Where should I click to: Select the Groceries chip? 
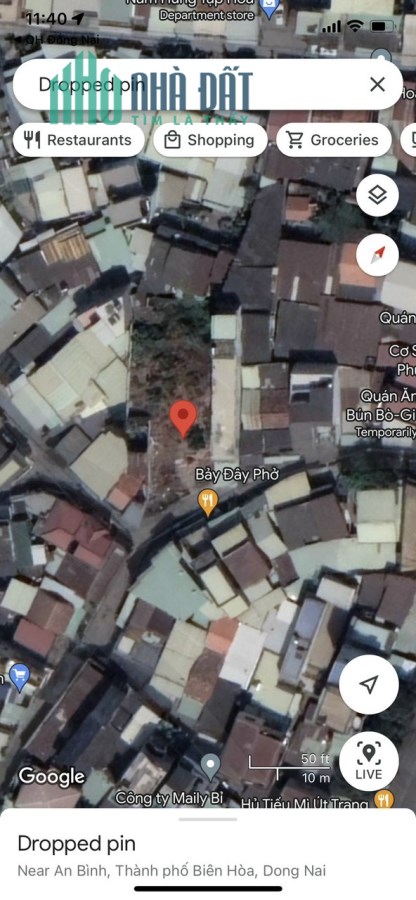click(x=334, y=140)
